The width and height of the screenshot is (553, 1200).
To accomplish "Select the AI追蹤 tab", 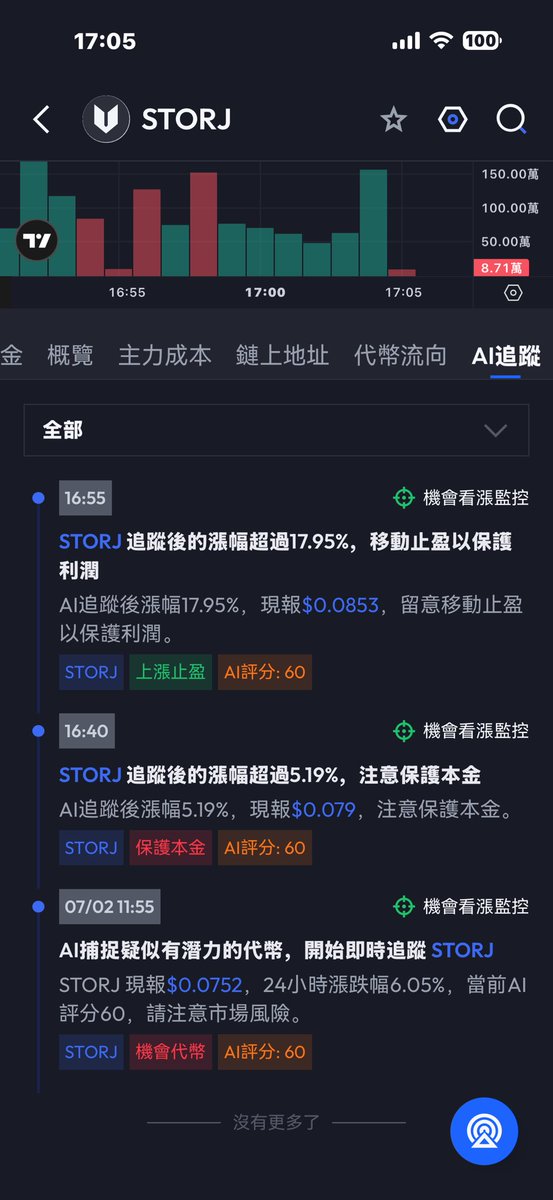I will click(505, 355).
